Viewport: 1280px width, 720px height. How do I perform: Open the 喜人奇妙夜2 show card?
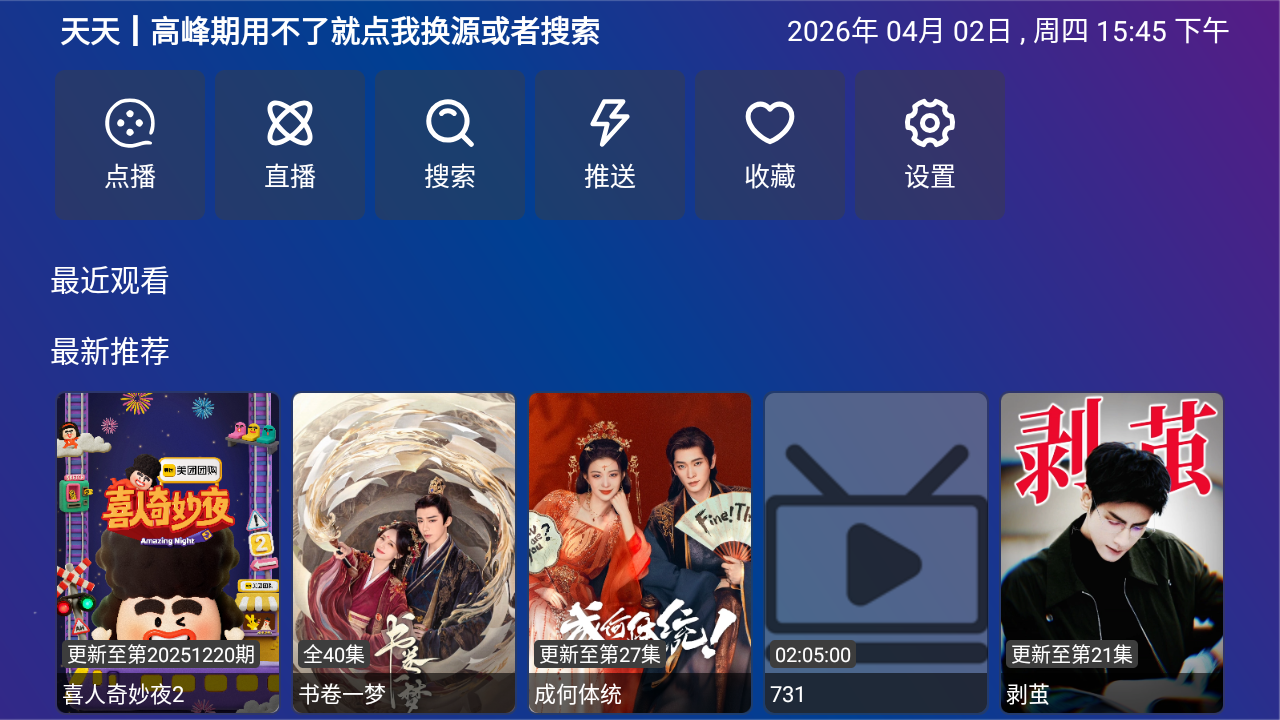click(168, 552)
